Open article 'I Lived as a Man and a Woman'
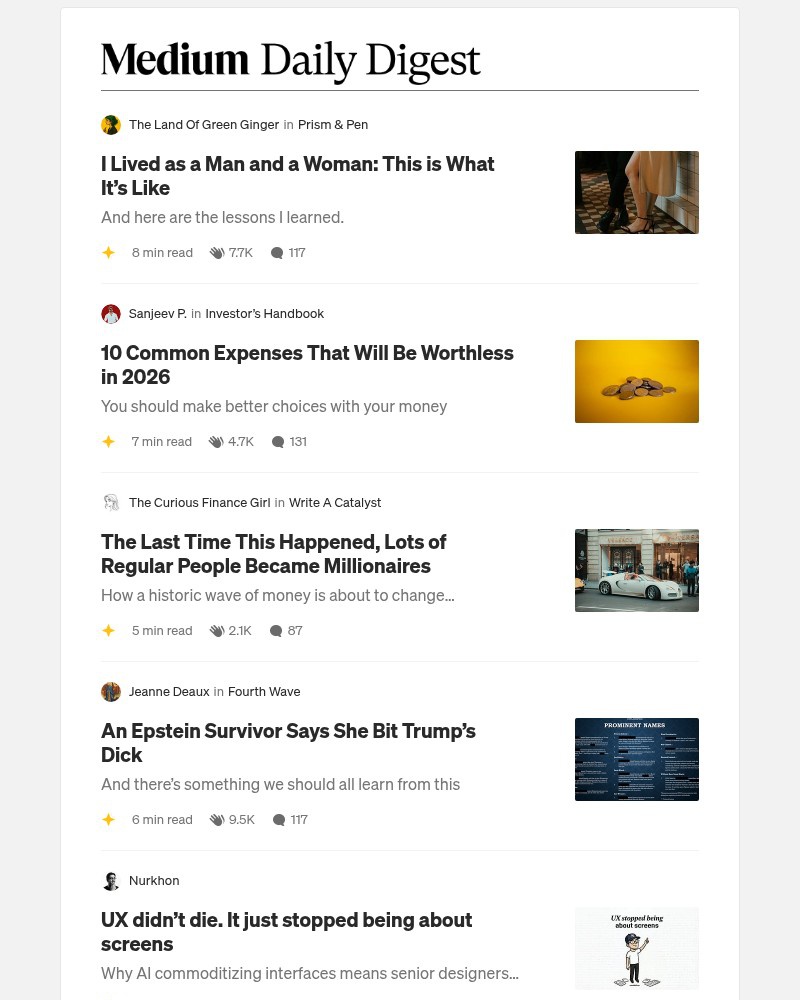Screen dimensions: 800x1000 [x=297, y=176]
